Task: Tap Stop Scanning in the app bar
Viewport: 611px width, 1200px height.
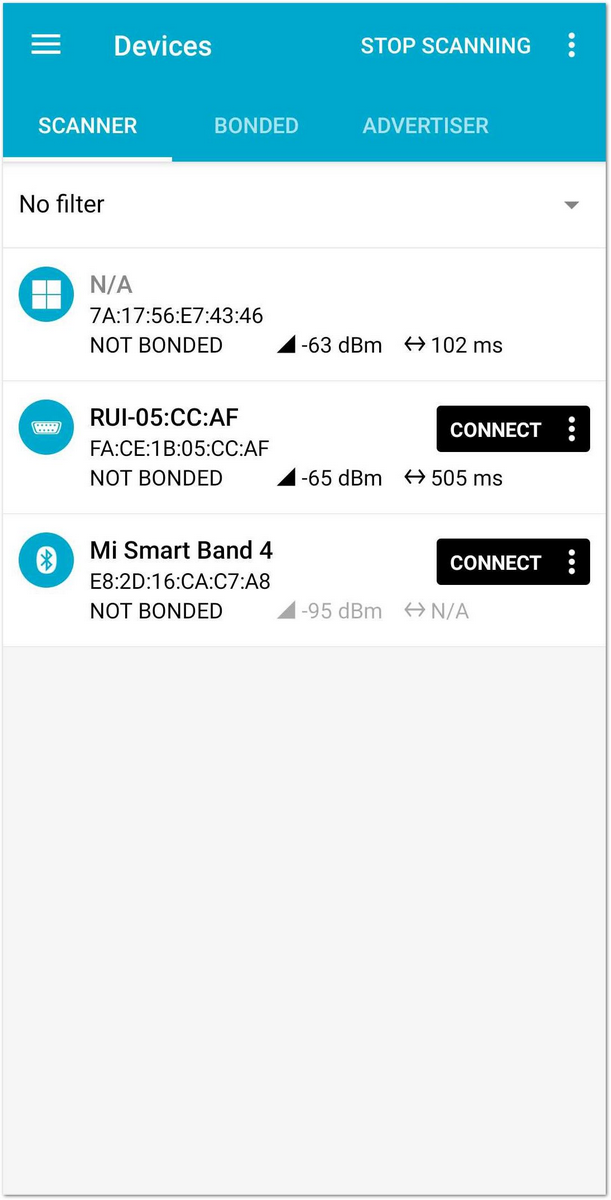Action: [446, 46]
